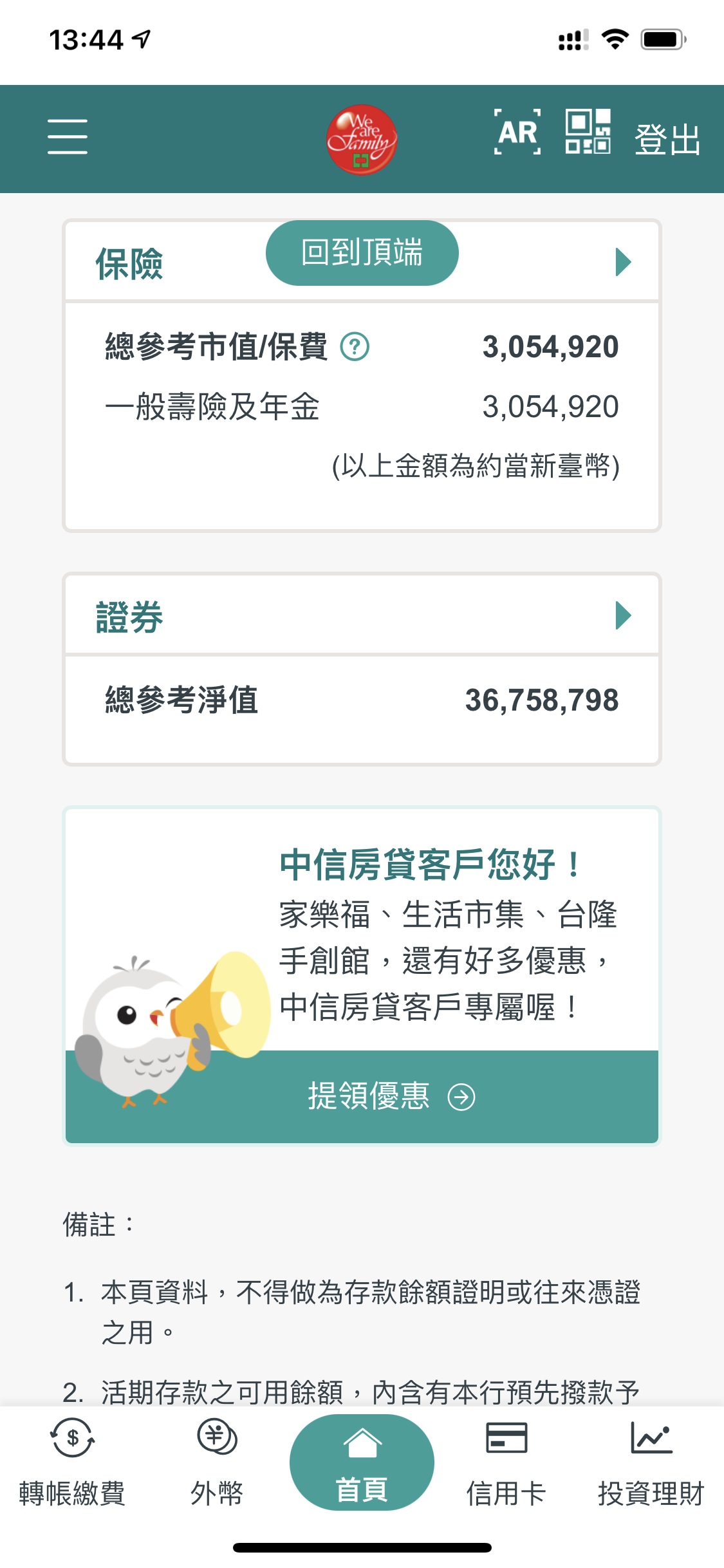Tap the 回到頂端 back-to-top button
The height and width of the screenshot is (1568, 724).
(x=362, y=253)
